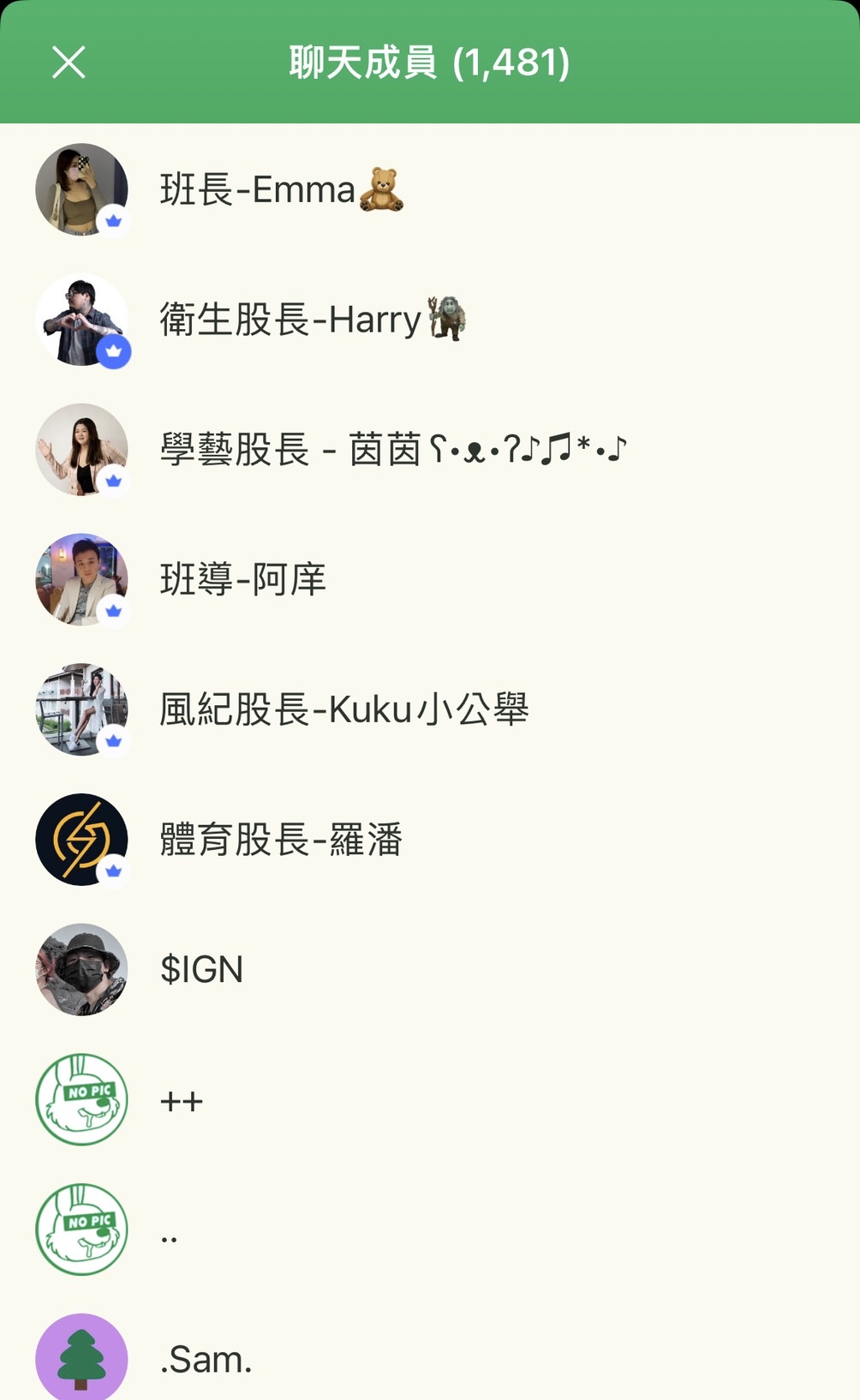Click the admin badge on 班長-Emma's avatar
This screenshot has height=1400, width=860.
pyautogui.click(x=111, y=220)
